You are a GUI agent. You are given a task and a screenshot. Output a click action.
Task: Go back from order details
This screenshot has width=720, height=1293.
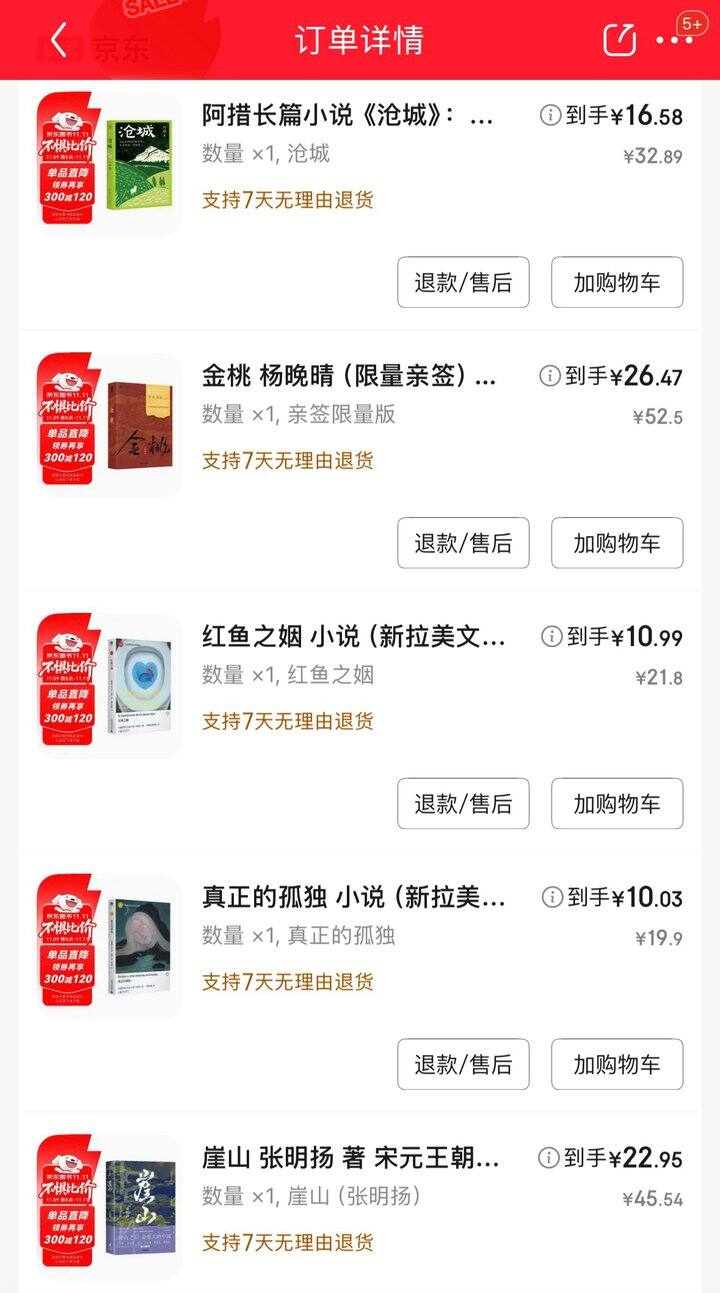pos(58,40)
